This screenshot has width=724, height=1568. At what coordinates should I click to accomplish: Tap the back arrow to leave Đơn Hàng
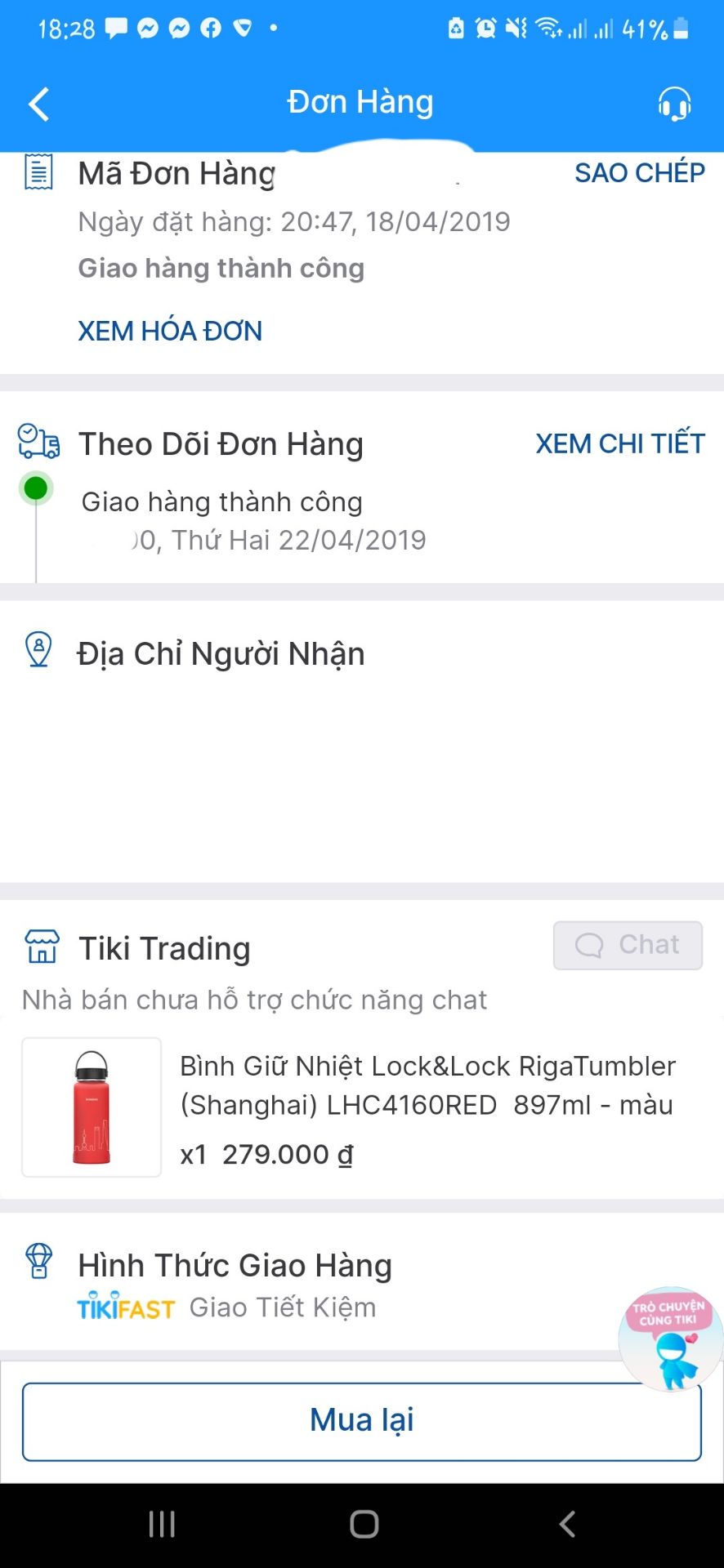pyautogui.click(x=38, y=104)
